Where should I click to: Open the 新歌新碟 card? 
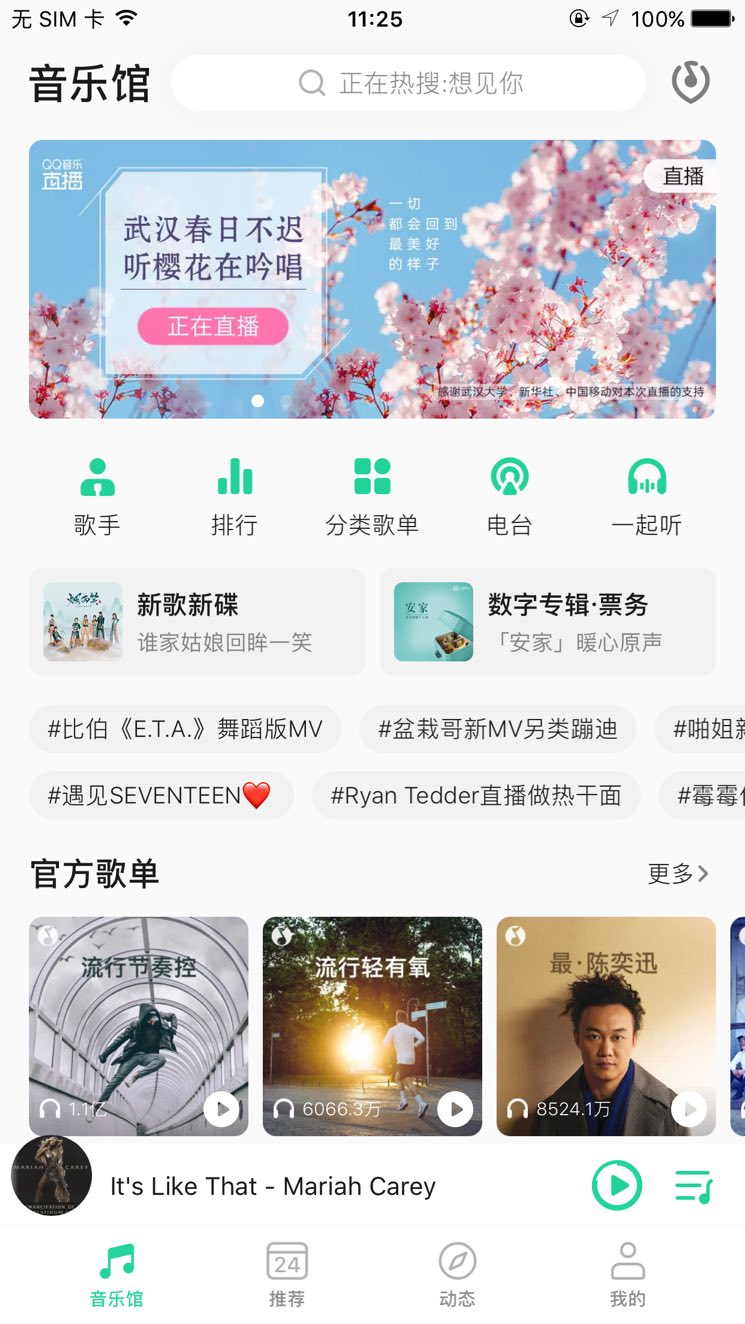tap(196, 622)
